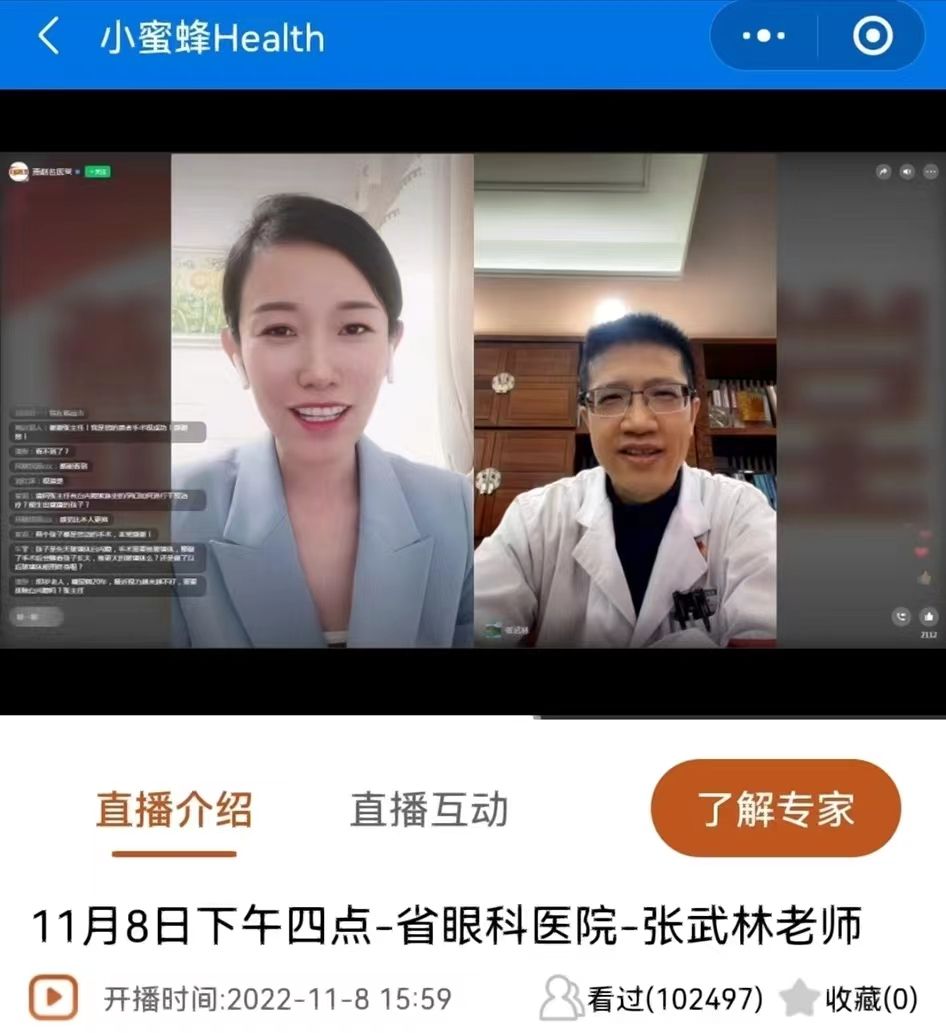
Task: Add this livestream to 收藏 favorites
Action: [x=849, y=997]
